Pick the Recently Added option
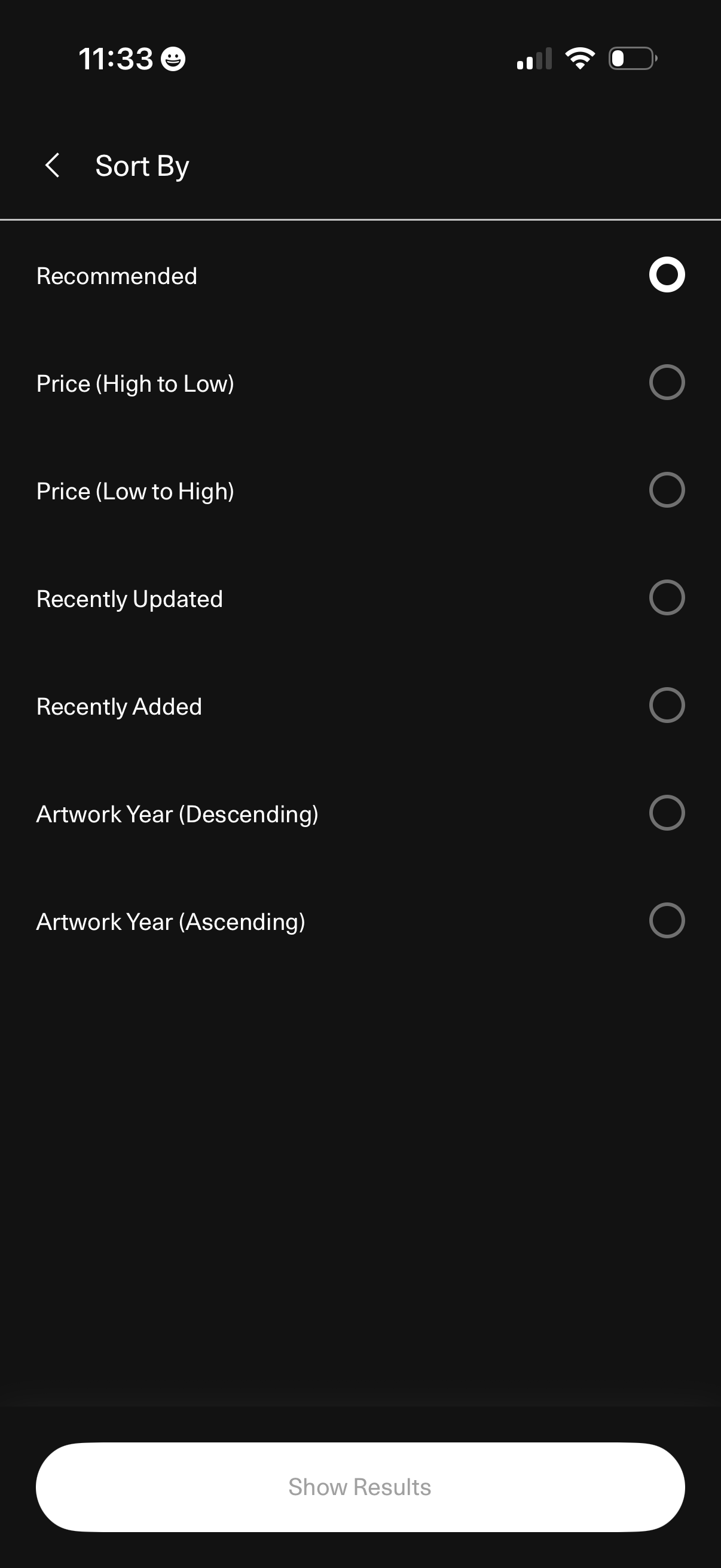The height and width of the screenshot is (1568, 721). click(x=666, y=706)
